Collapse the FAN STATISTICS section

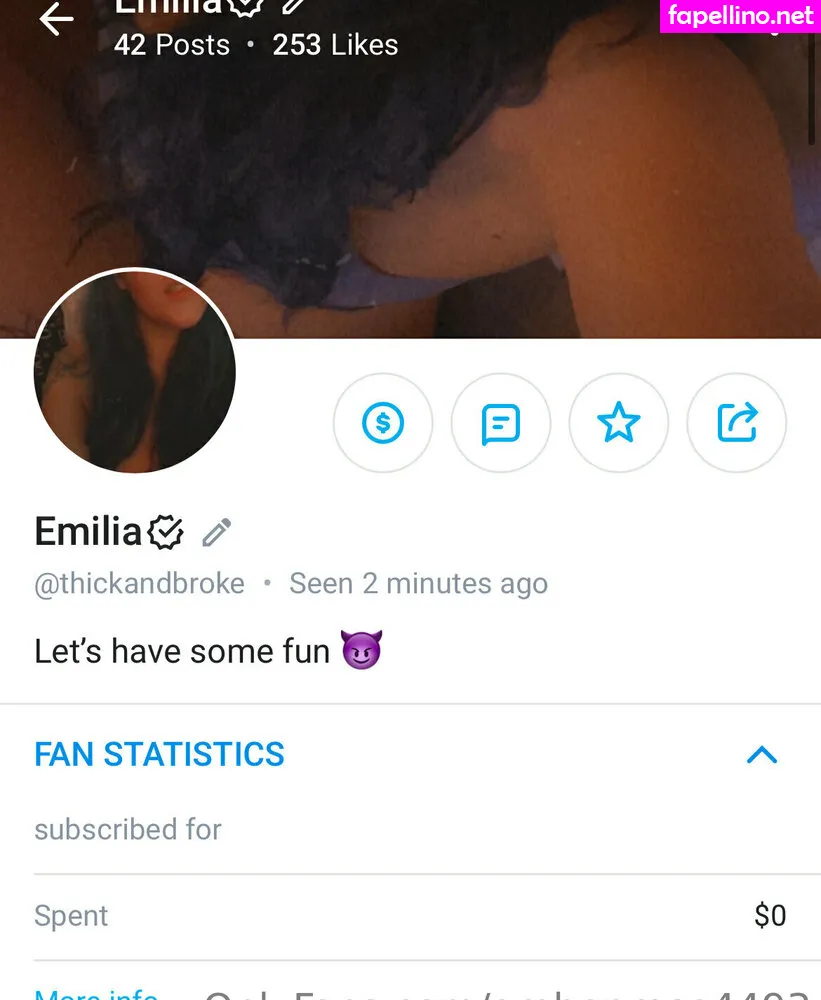click(x=763, y=755)
